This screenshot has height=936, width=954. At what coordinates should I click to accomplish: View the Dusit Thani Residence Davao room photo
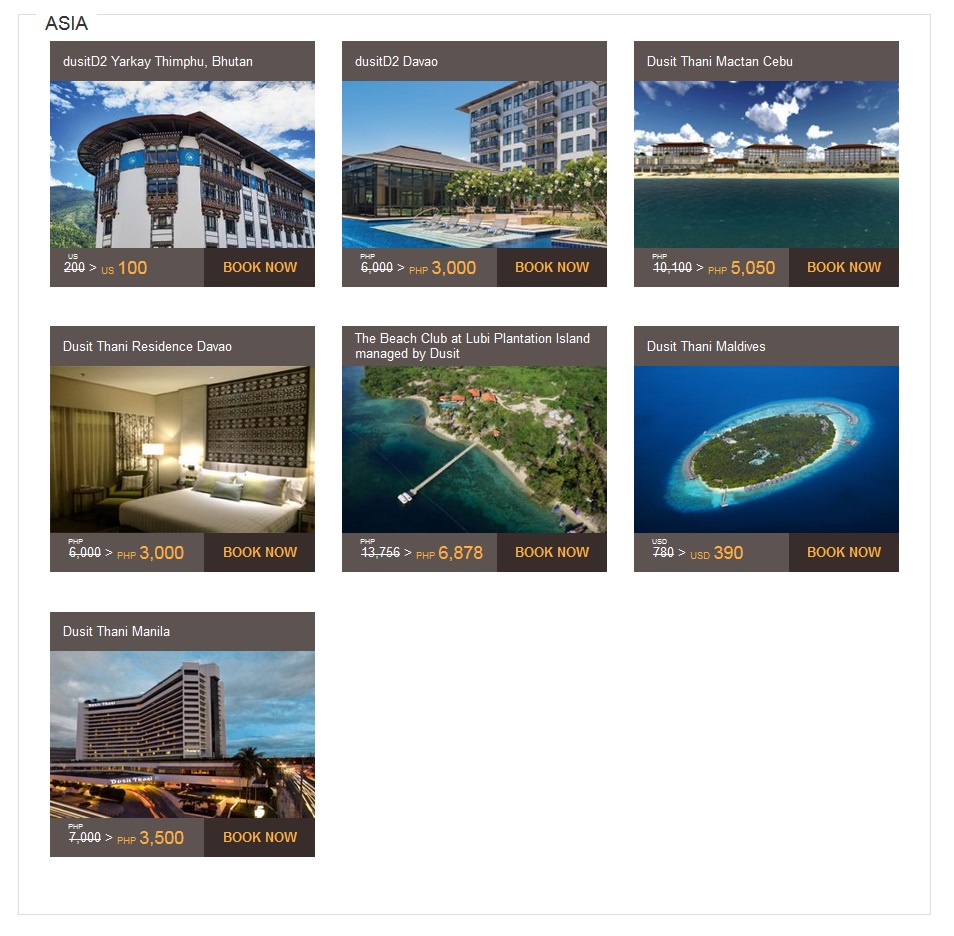[182, 449]
